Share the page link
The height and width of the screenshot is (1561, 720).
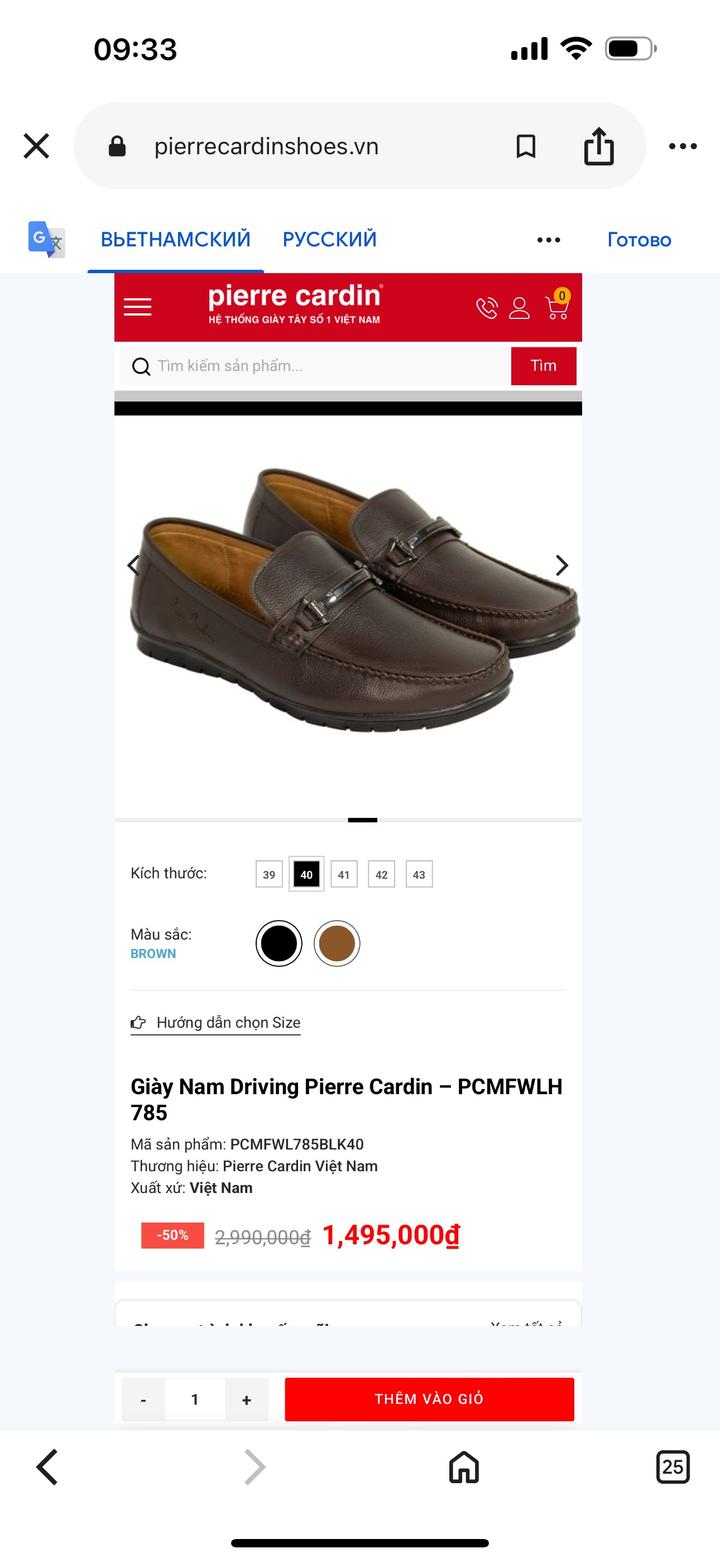pos(598,146)
